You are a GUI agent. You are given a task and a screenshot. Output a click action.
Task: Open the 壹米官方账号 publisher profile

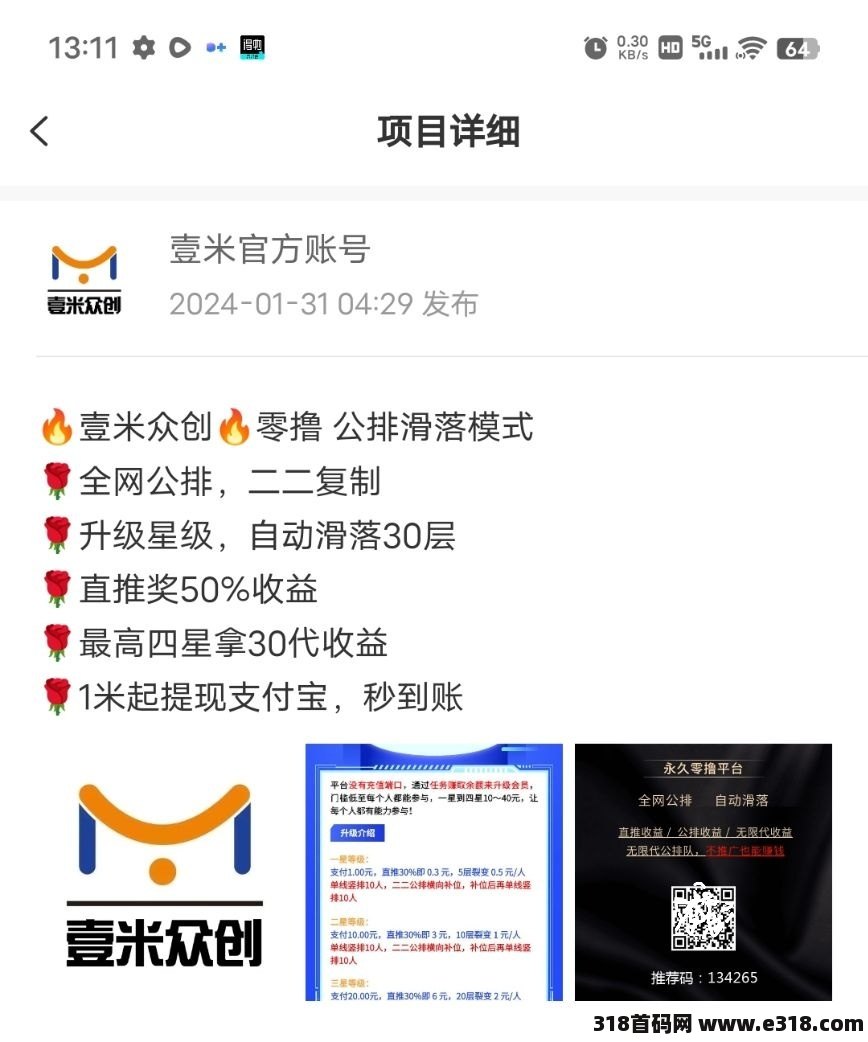point(269,249)
